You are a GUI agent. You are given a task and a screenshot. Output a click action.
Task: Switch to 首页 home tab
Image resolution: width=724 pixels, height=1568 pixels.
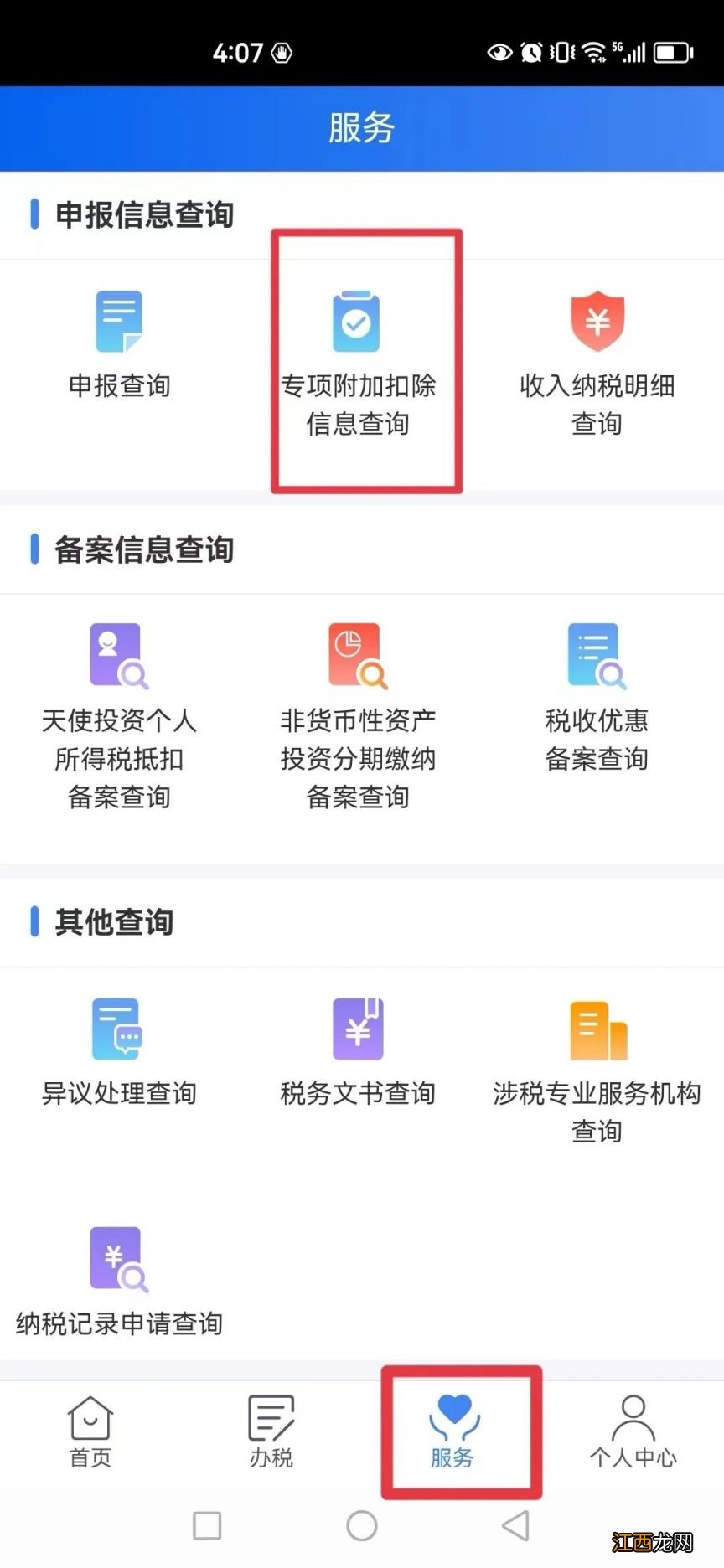tap(90, 1432)
